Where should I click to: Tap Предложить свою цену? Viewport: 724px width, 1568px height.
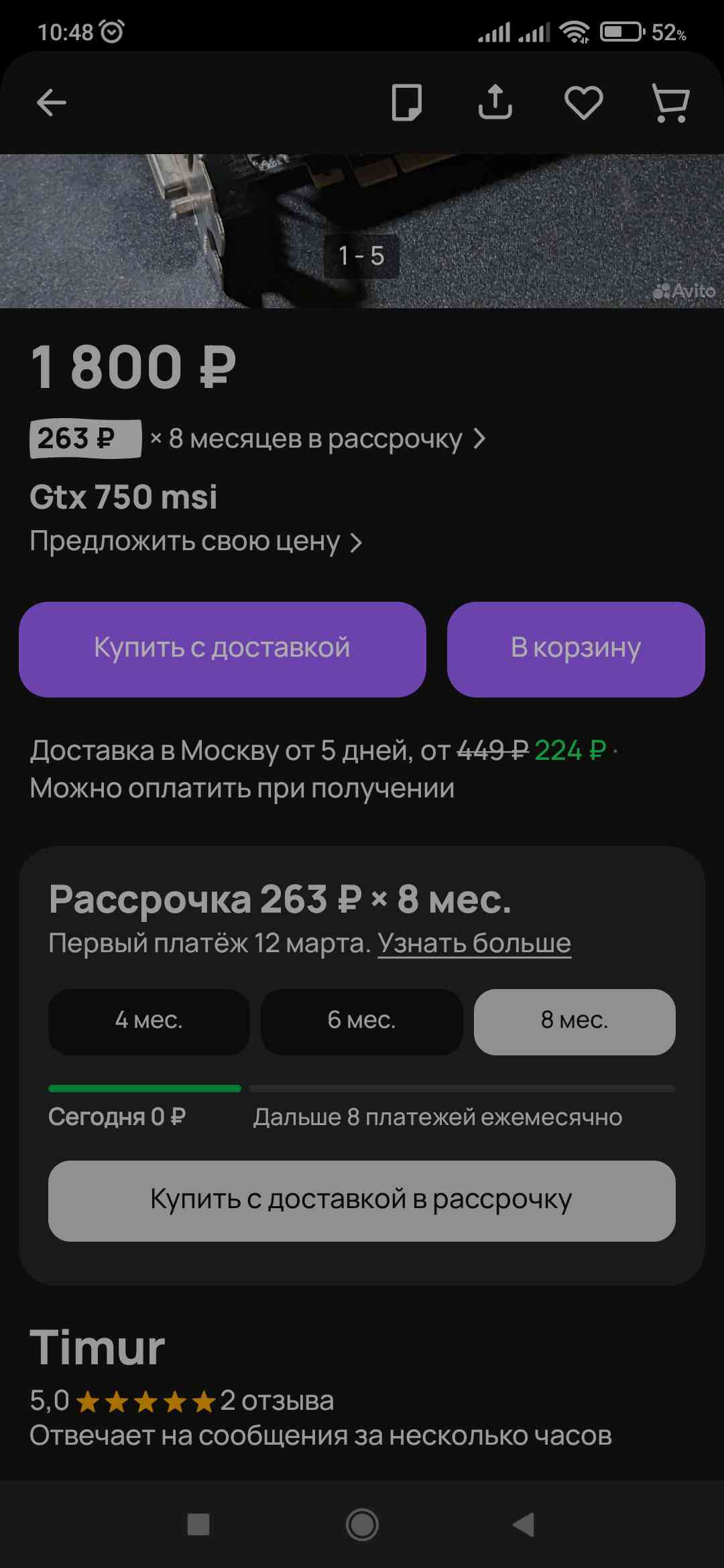tap(196, 541)
